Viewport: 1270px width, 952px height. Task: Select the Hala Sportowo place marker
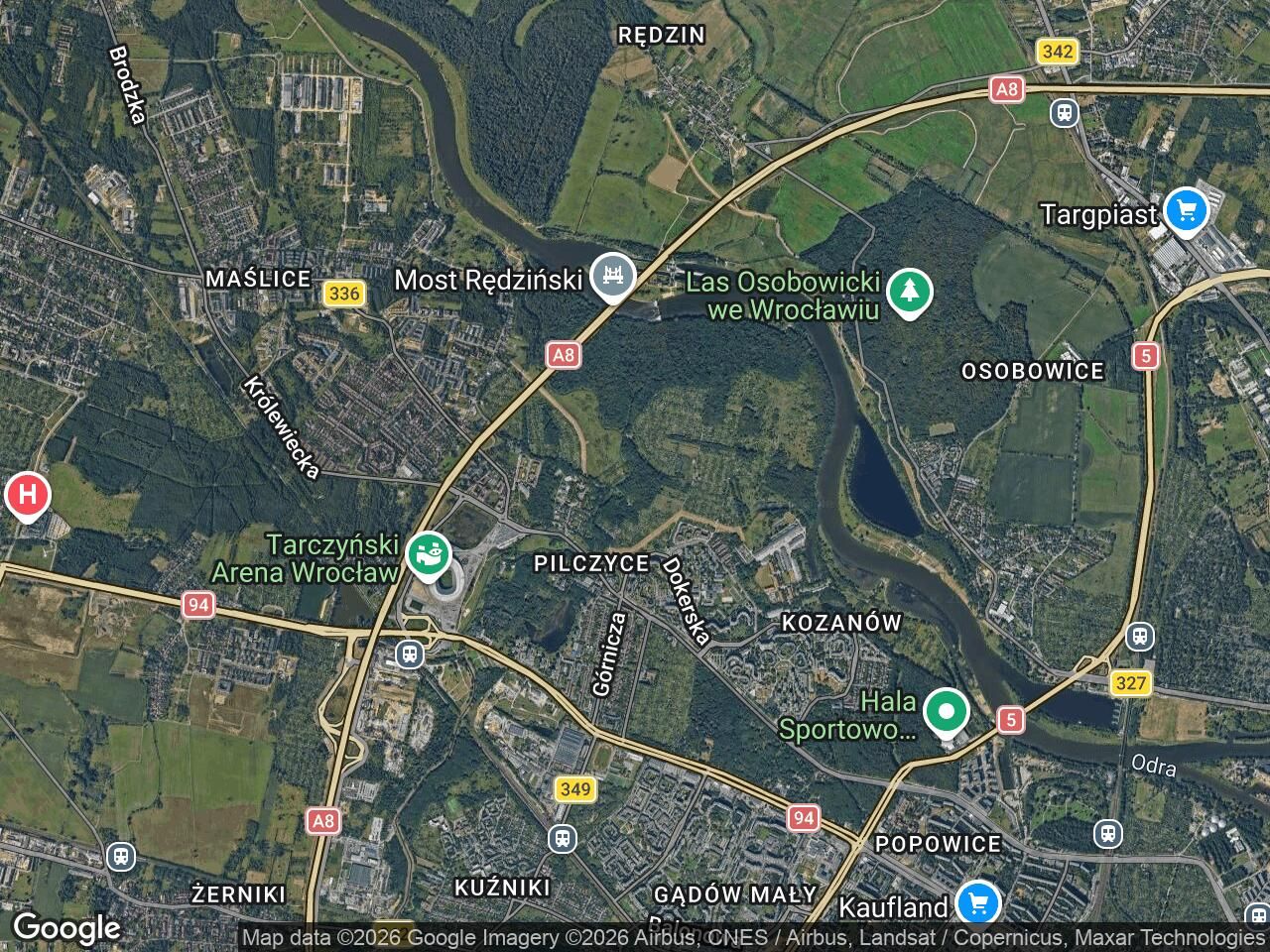pyautogui.click(x=947, y=711)
